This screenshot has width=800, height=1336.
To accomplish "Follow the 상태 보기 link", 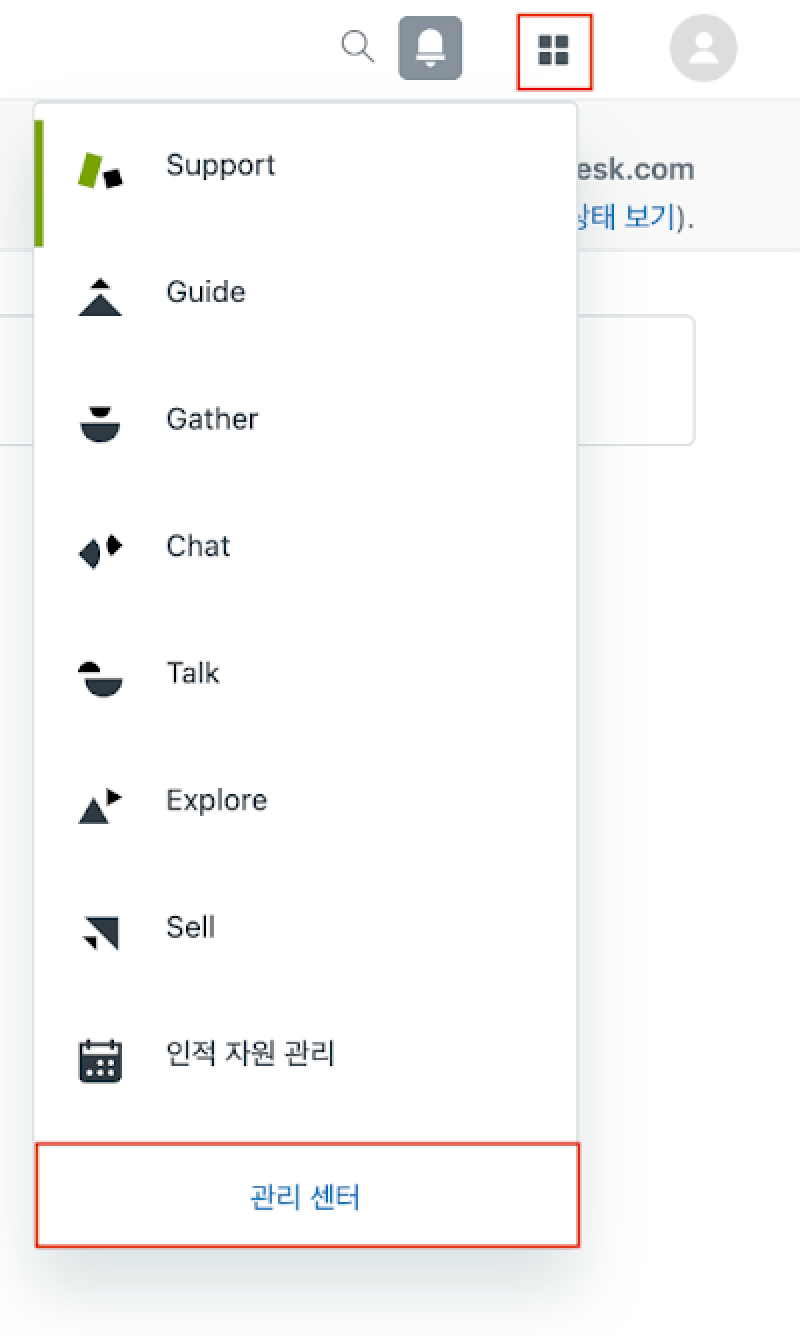I will pyautogui.click(x=626, y=217).
